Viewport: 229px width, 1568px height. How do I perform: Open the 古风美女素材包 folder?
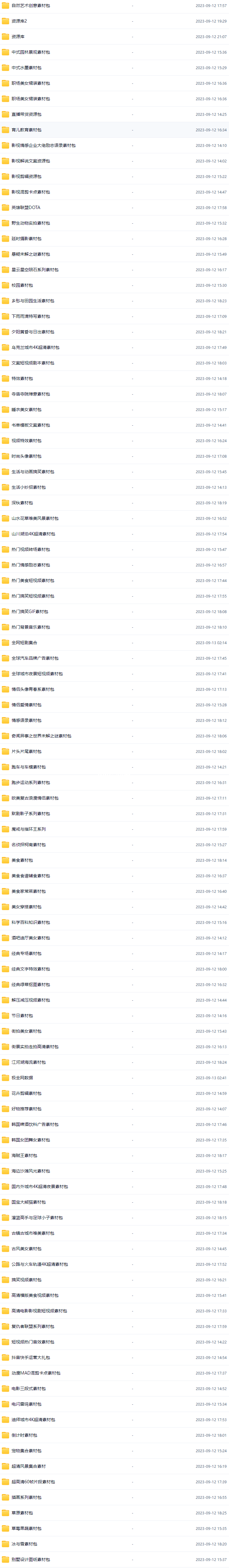point(26,1248)
